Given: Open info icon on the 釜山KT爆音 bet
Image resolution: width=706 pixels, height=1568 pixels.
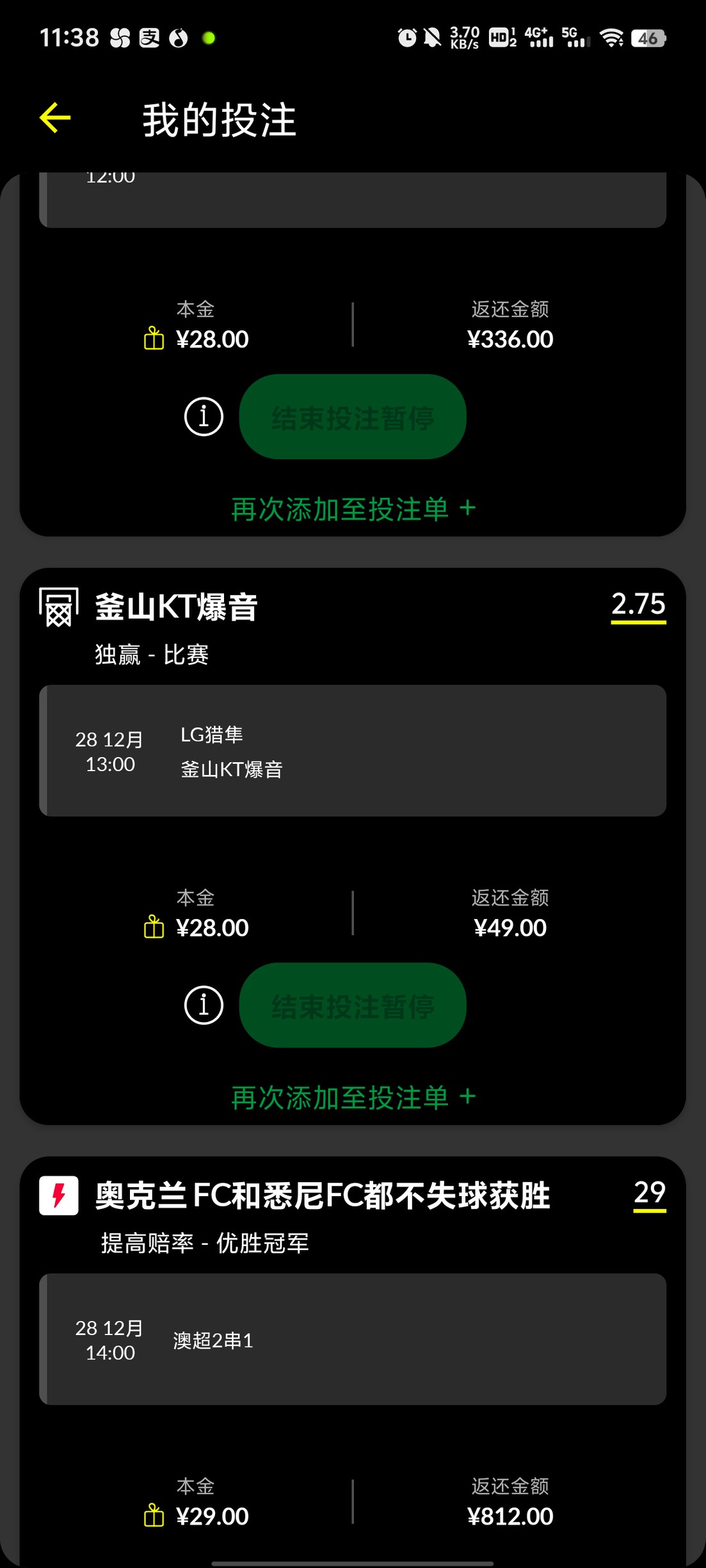Looking at the screenshot, I should [204, 1005].
